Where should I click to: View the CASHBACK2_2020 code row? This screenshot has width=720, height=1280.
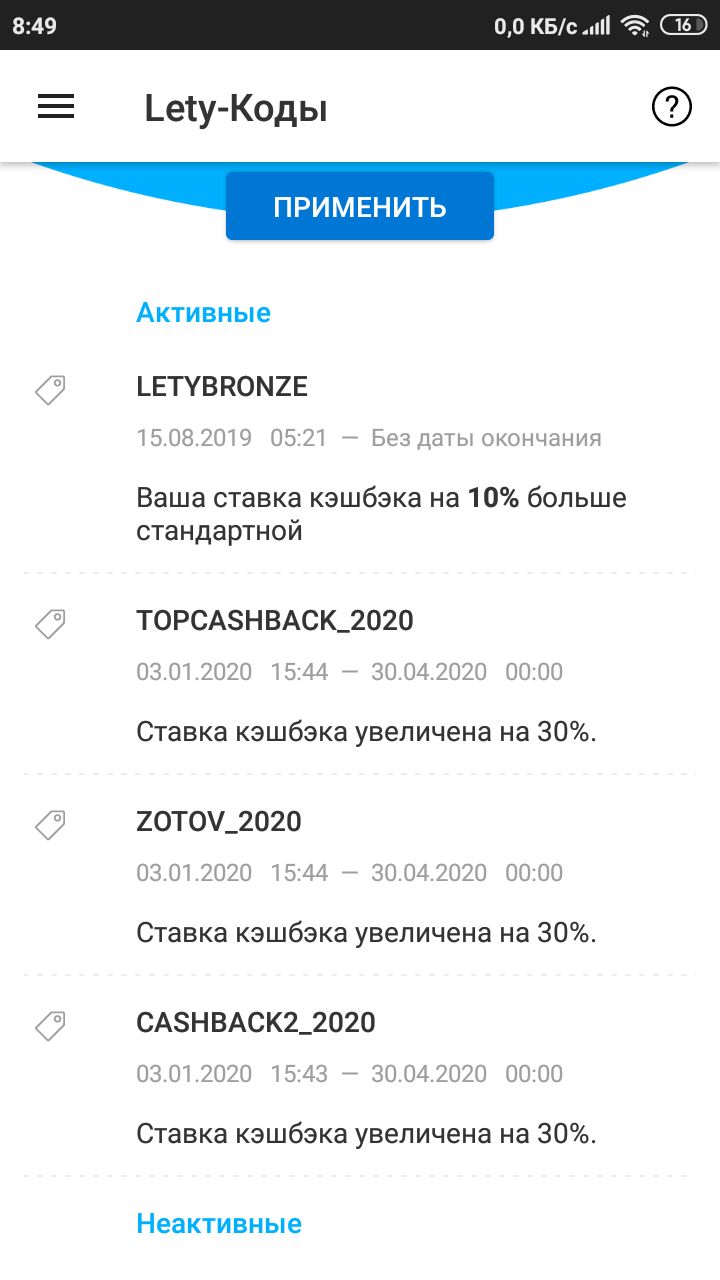[x=360, y=1076]
